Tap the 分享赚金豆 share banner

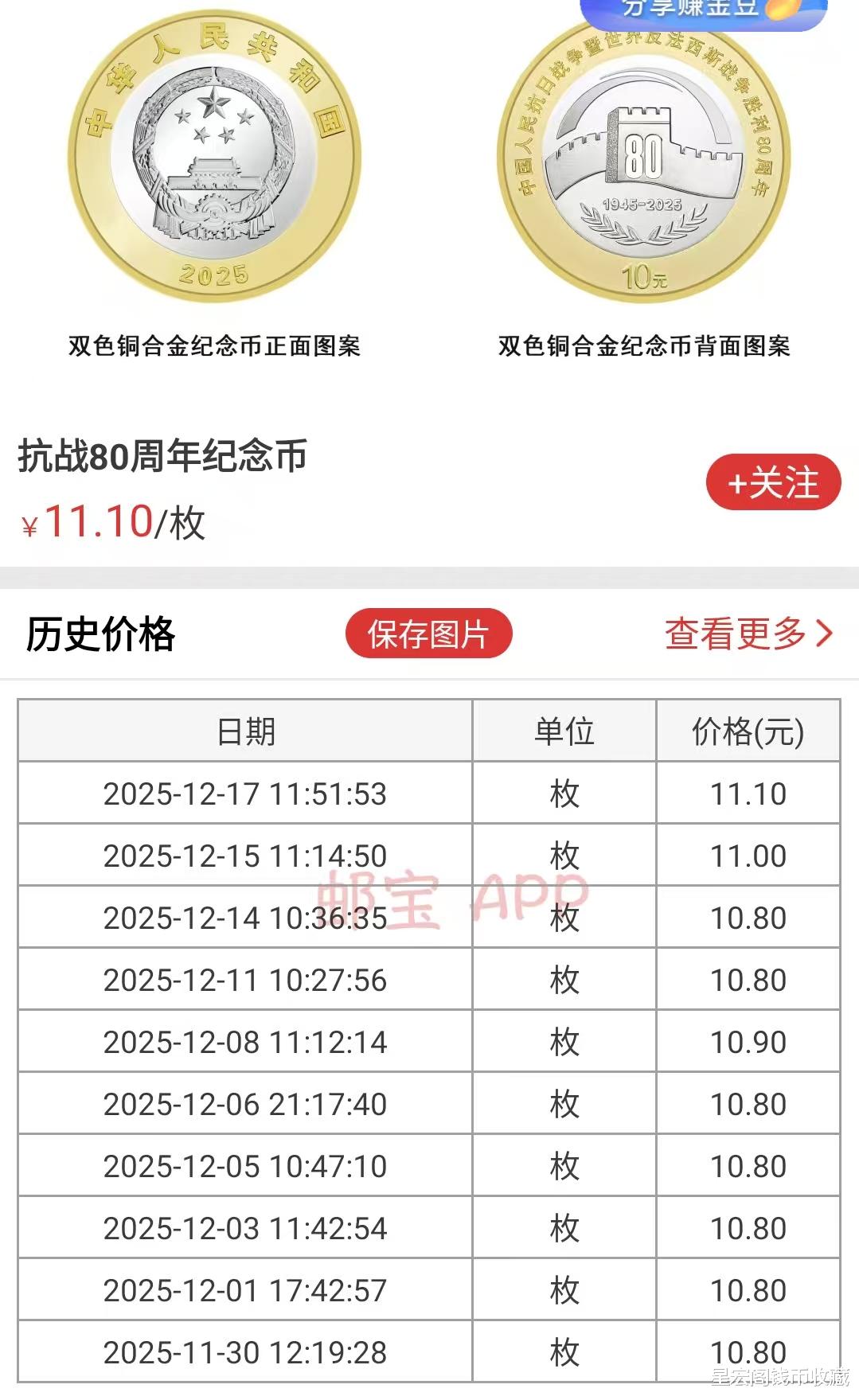pyautogui.click(x=704, y=11)
